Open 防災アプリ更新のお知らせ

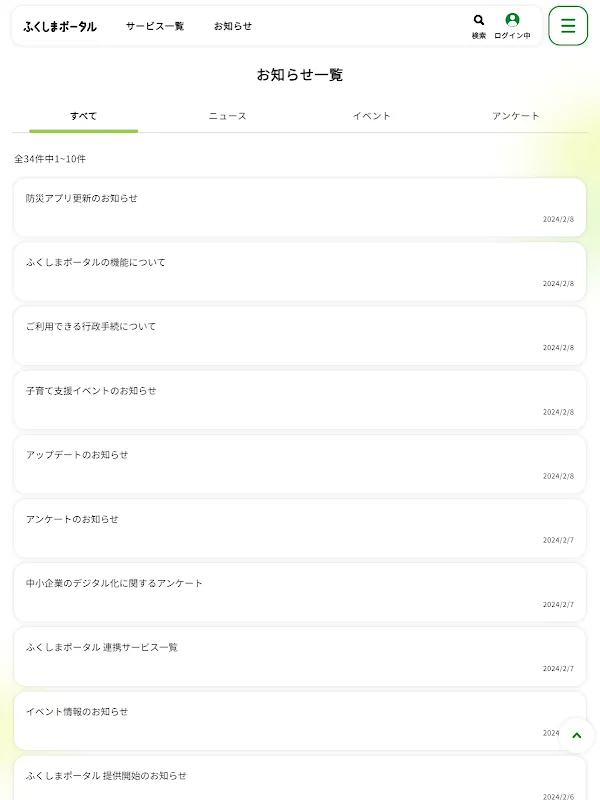pyautogui.click(x=299, y=207)
